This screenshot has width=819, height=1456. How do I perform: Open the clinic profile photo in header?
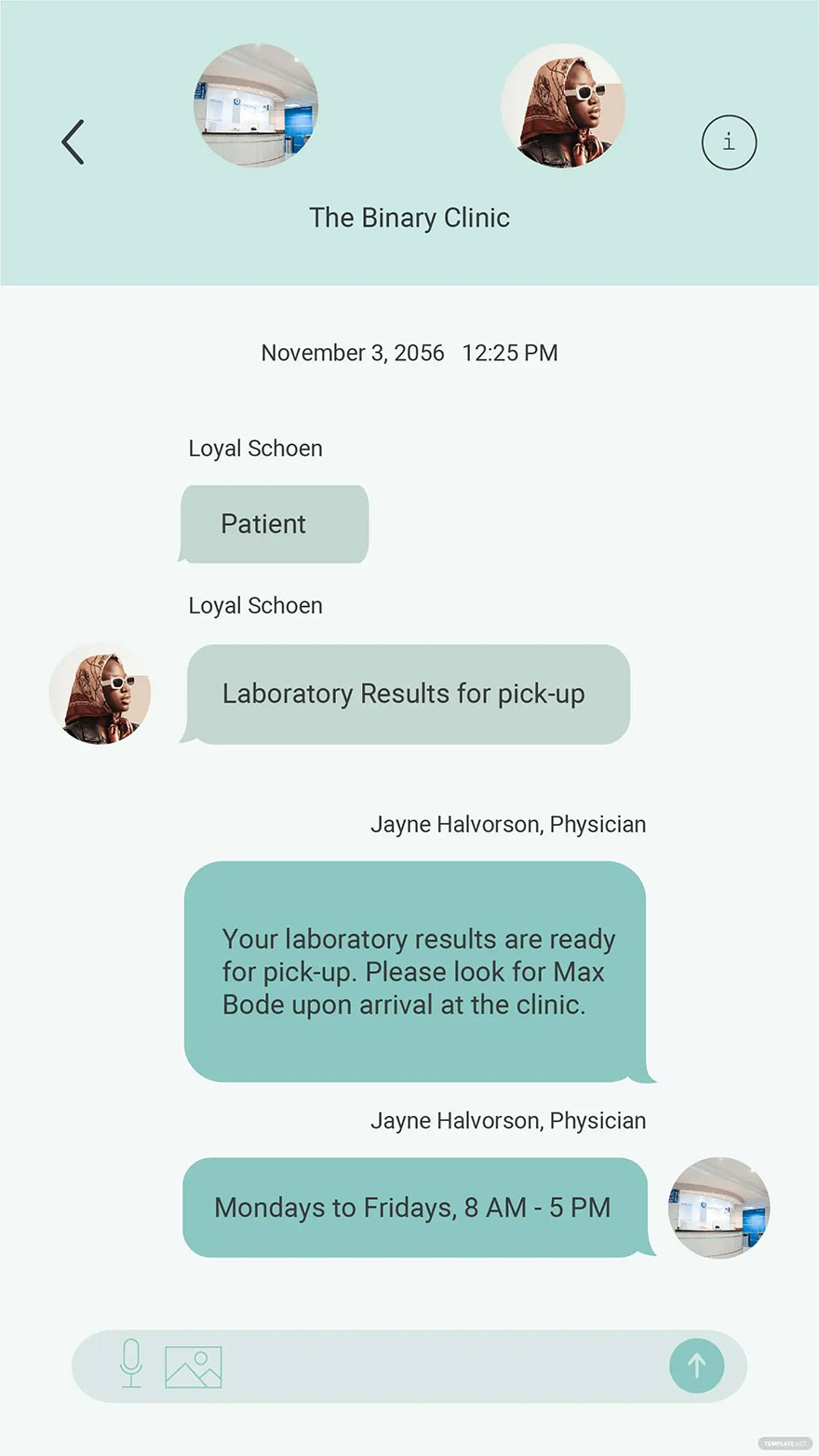pyautogui.click(x=256, y=105)
